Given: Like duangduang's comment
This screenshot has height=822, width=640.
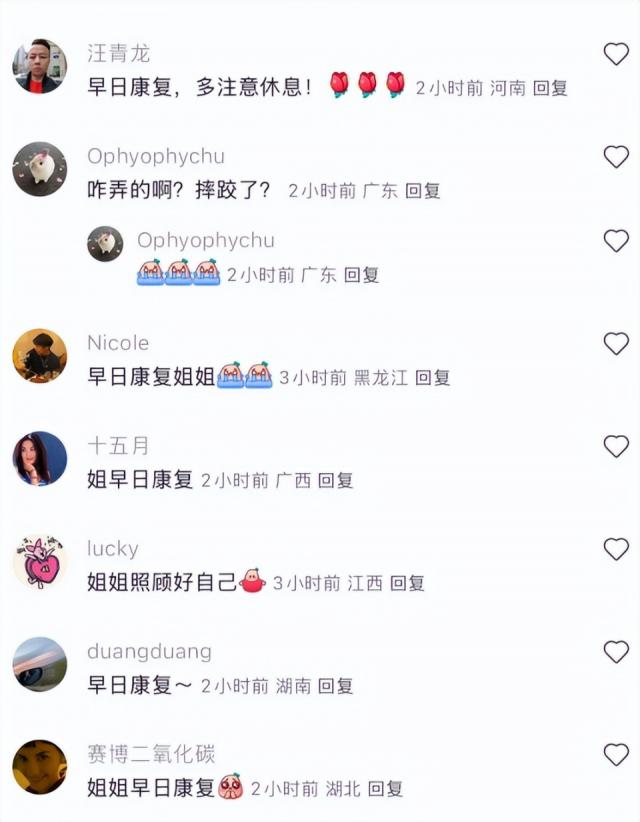Looking at the screenshot, I should pos(616,652).
